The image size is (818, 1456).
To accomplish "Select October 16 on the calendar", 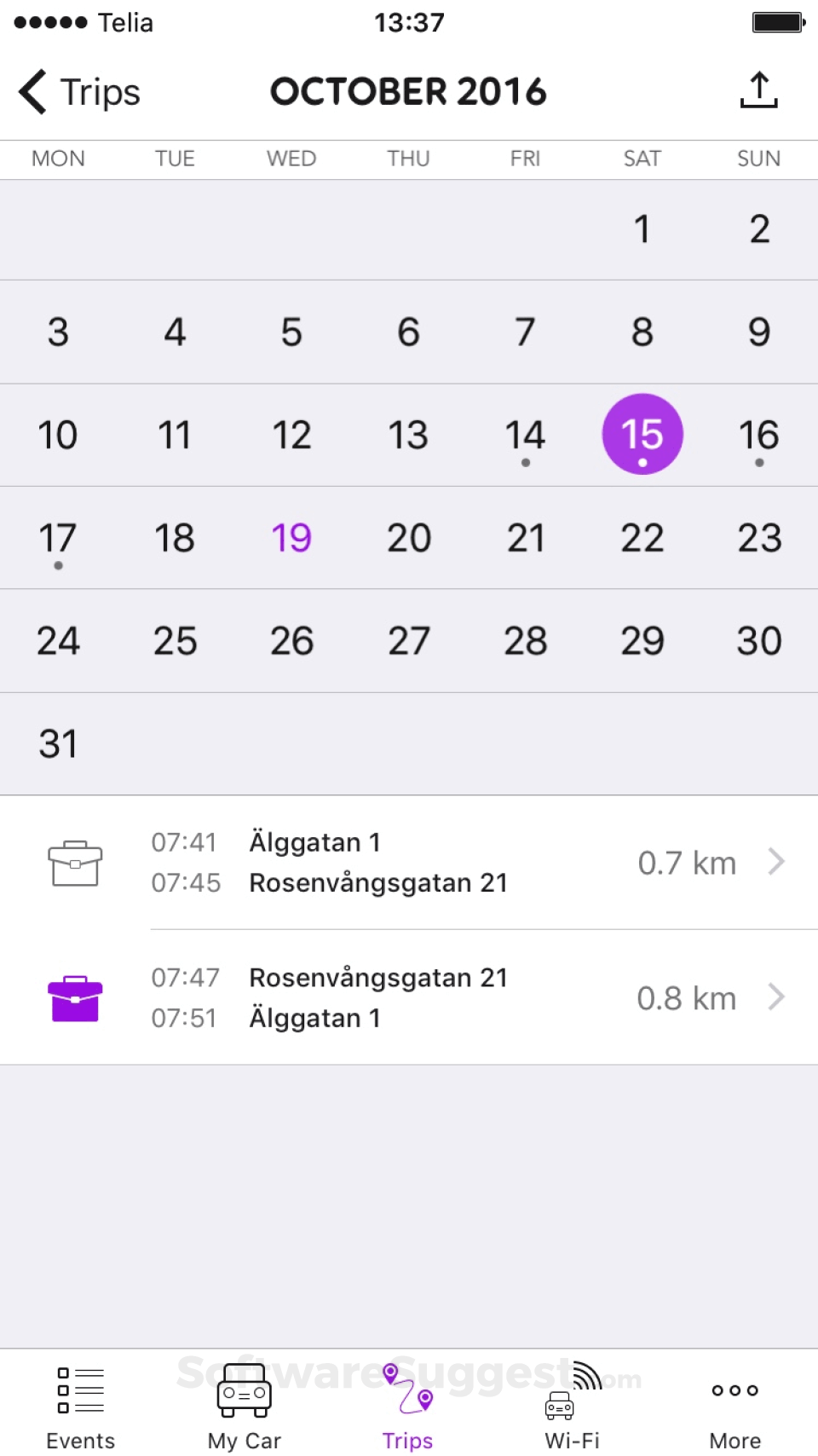I will point(758,436).
